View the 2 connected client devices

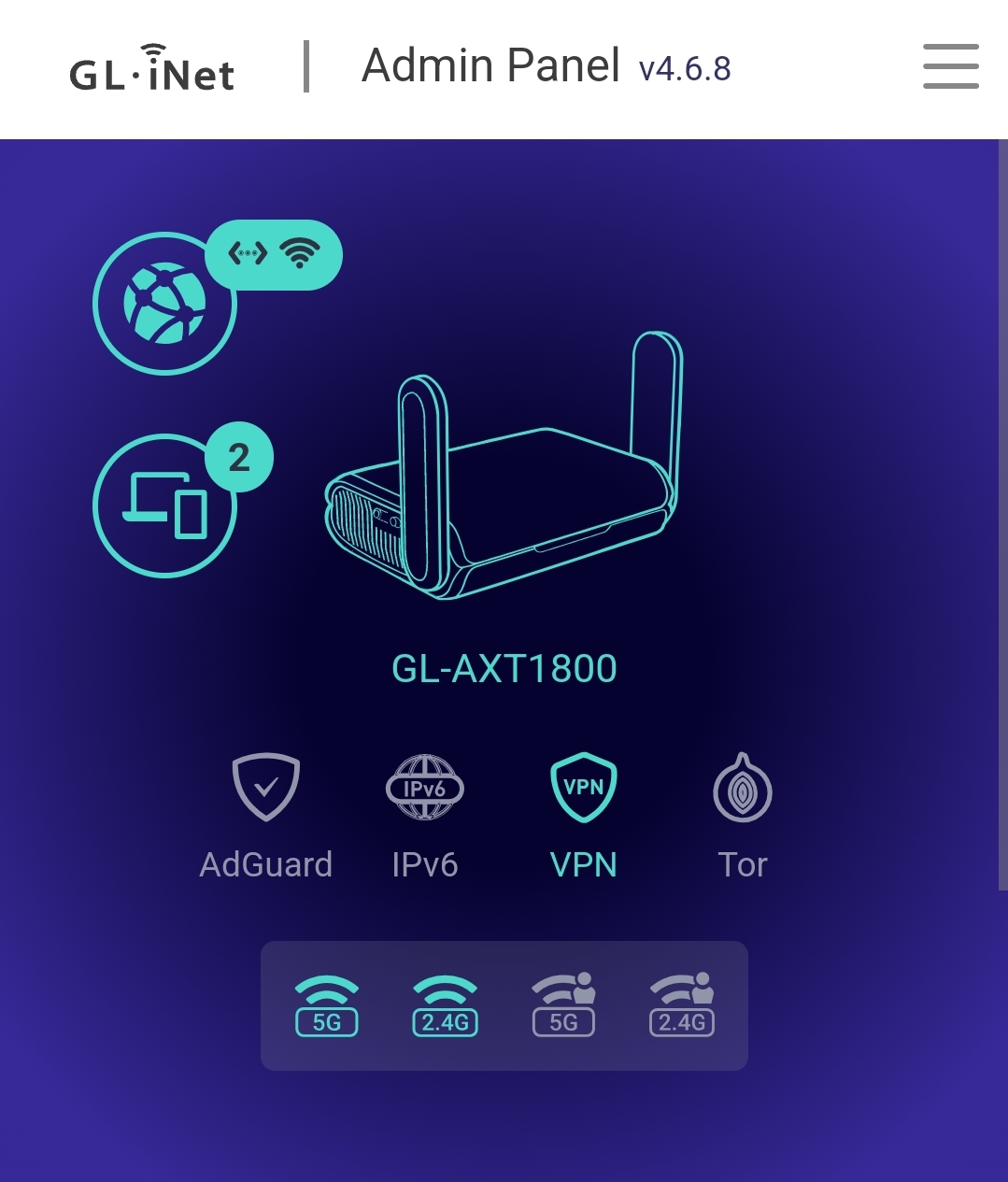click(x=164, y=506)
